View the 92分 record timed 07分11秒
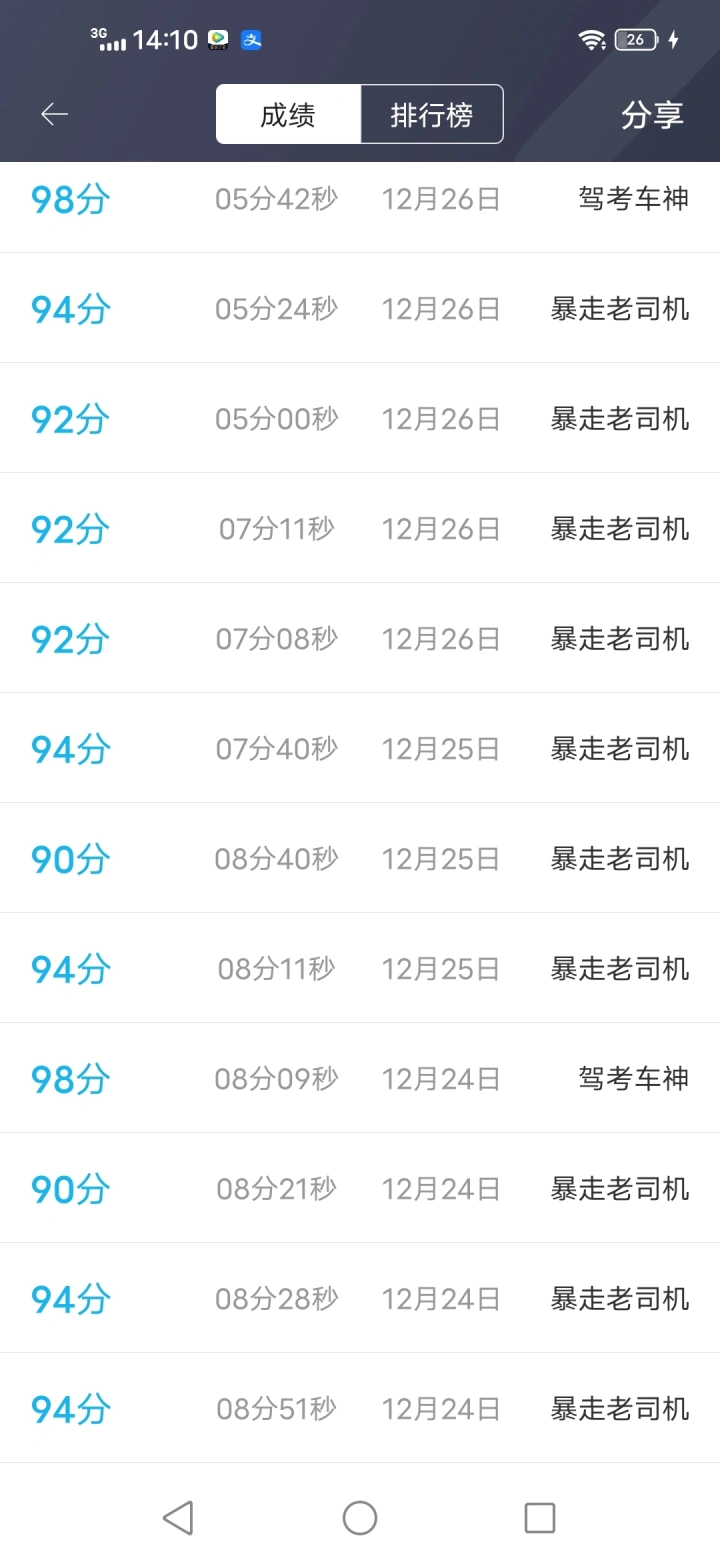The height and width of the screenshot is (1560, 720). 360,528
